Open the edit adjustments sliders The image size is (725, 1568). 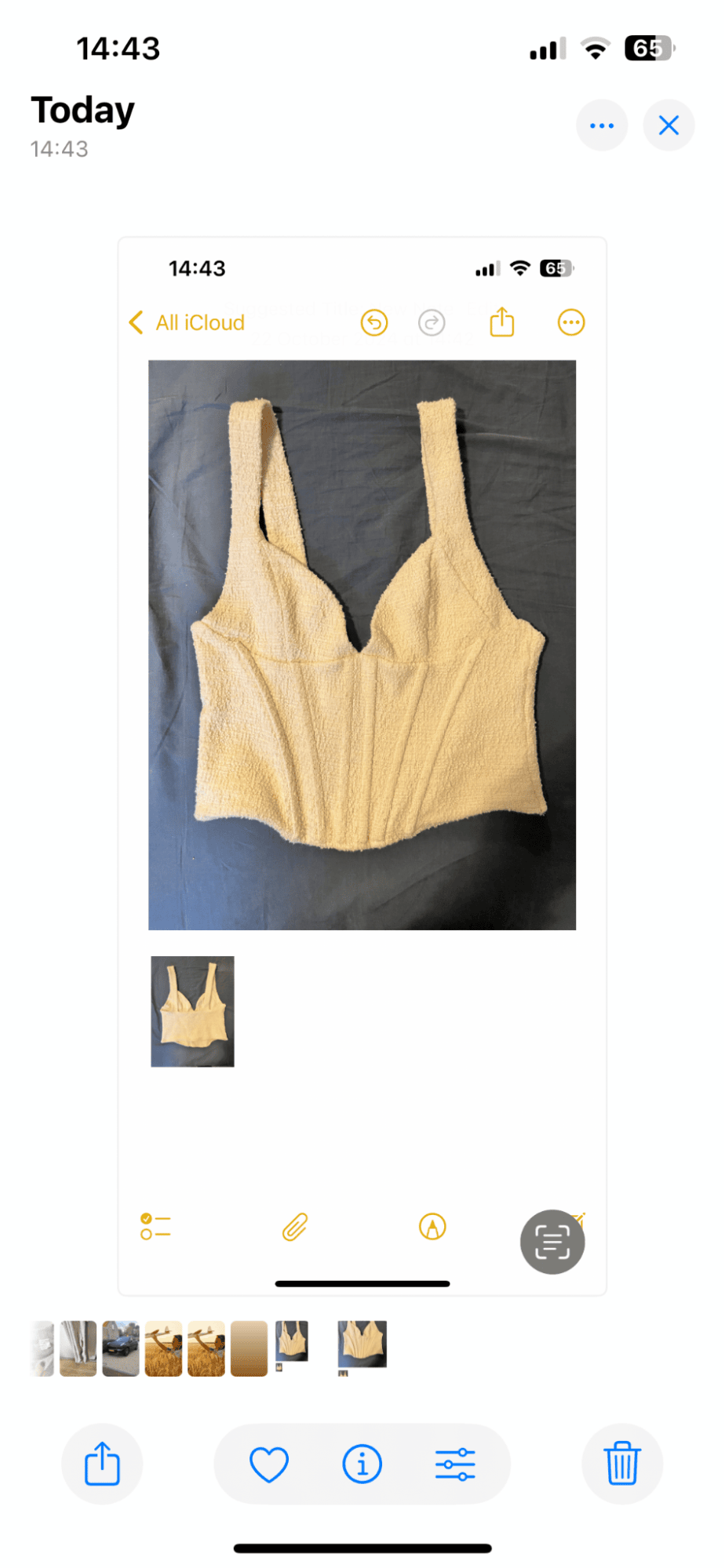[x=455, y=1464]
